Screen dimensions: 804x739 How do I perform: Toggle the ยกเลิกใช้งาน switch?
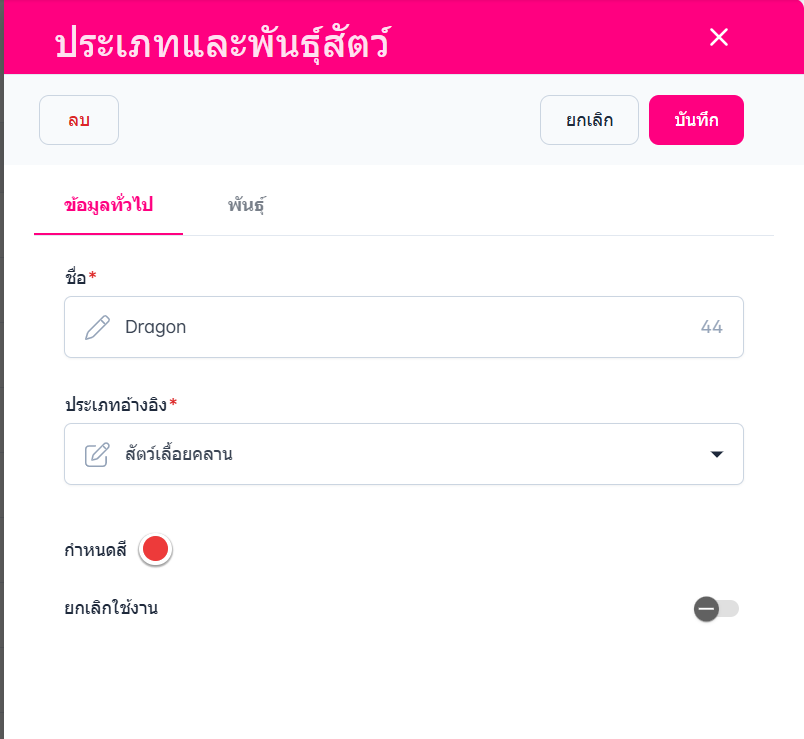[716, 608]
